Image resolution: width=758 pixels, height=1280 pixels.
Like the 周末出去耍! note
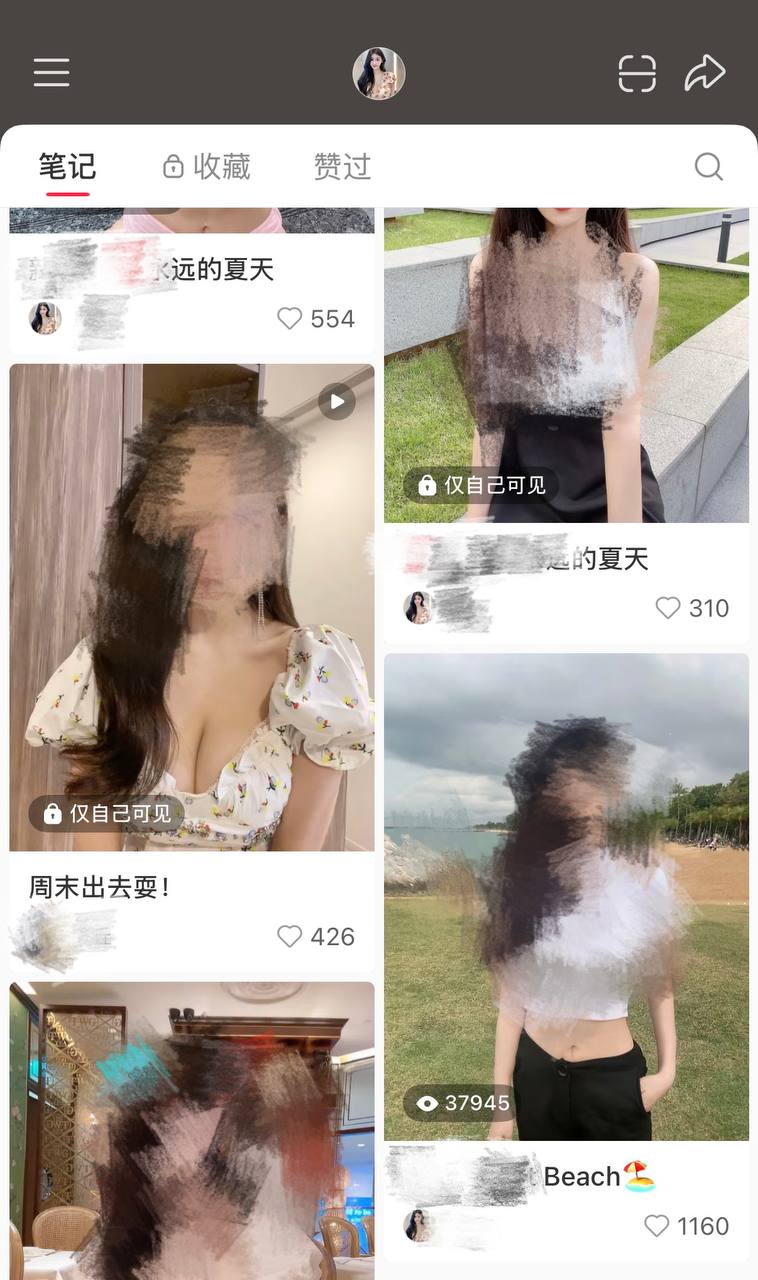(290, 936)
